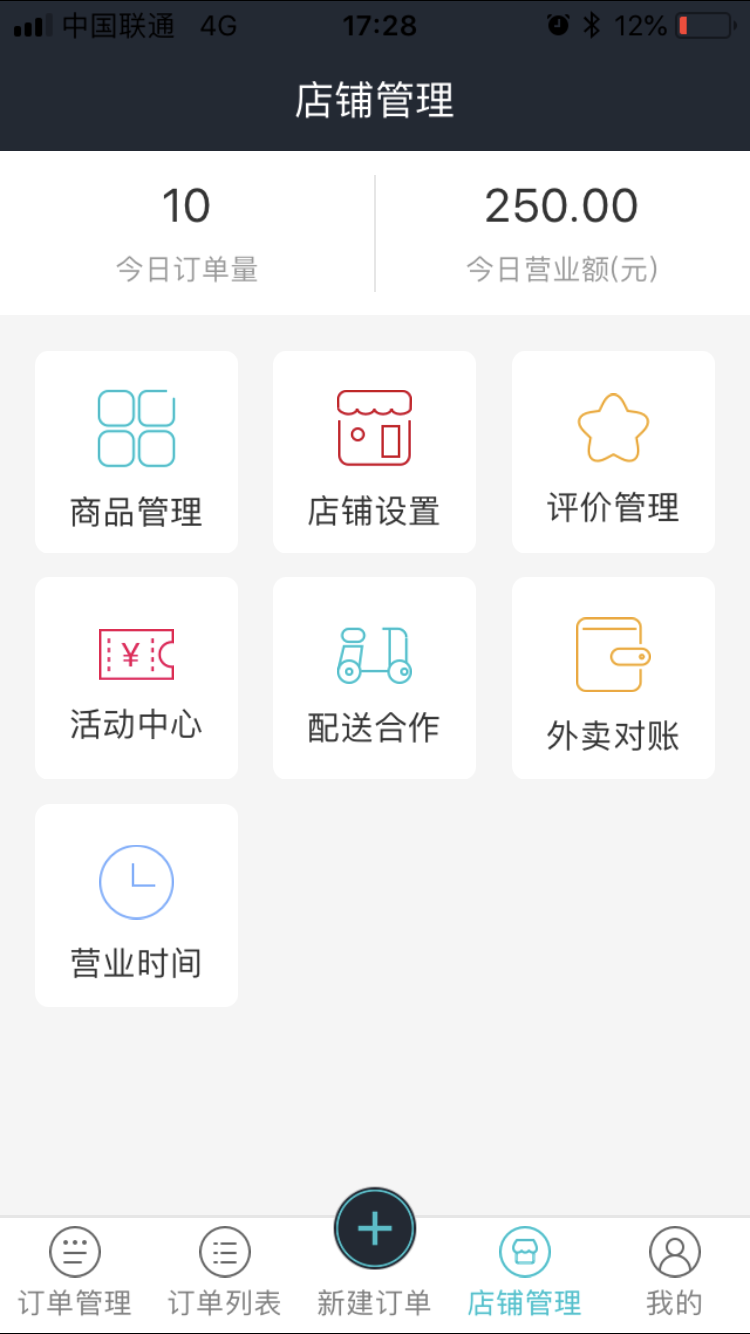The height and width of the screenshot is (1334, 750).
Task: Open 活动中心 activity center card
Action: pos(136,678)
